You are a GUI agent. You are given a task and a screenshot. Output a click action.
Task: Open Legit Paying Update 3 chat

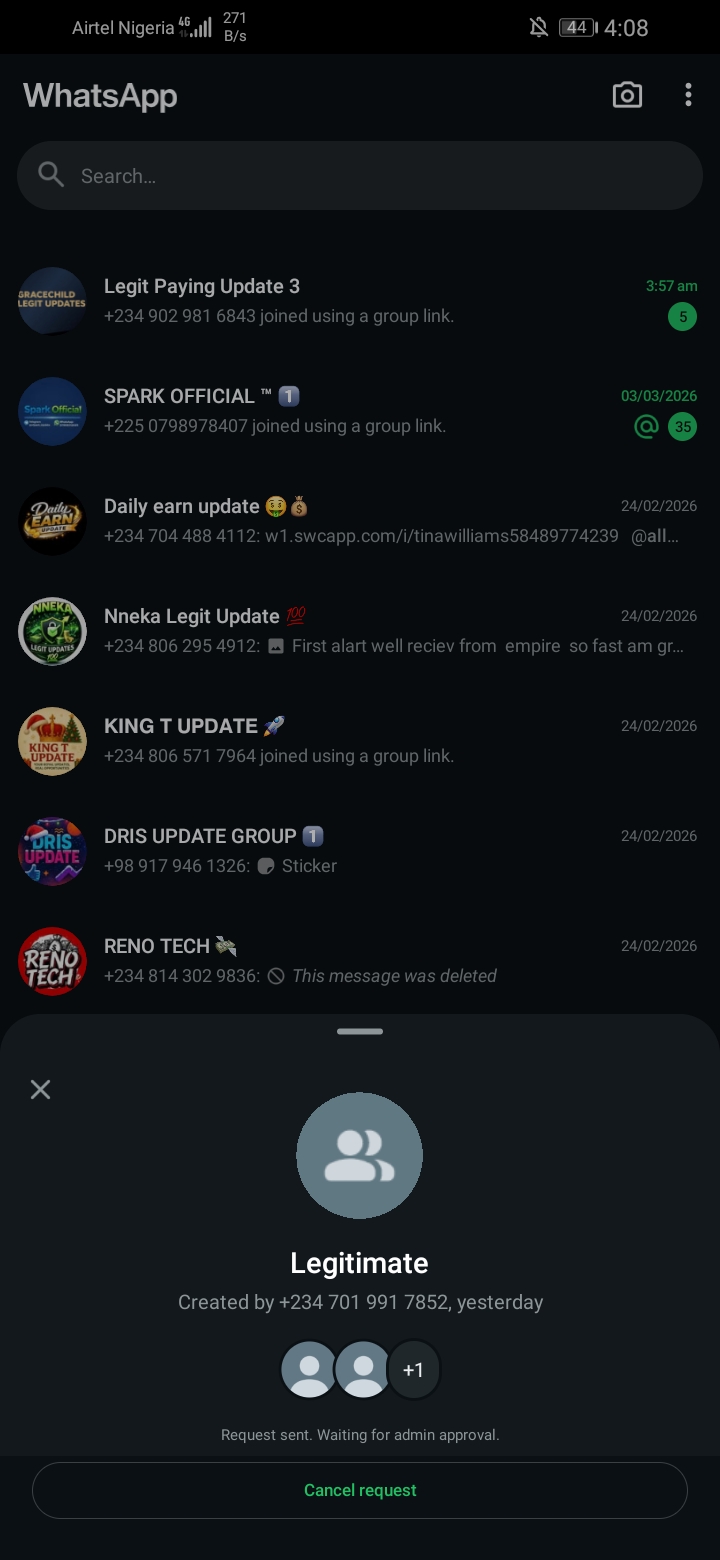tap(360, 300)
